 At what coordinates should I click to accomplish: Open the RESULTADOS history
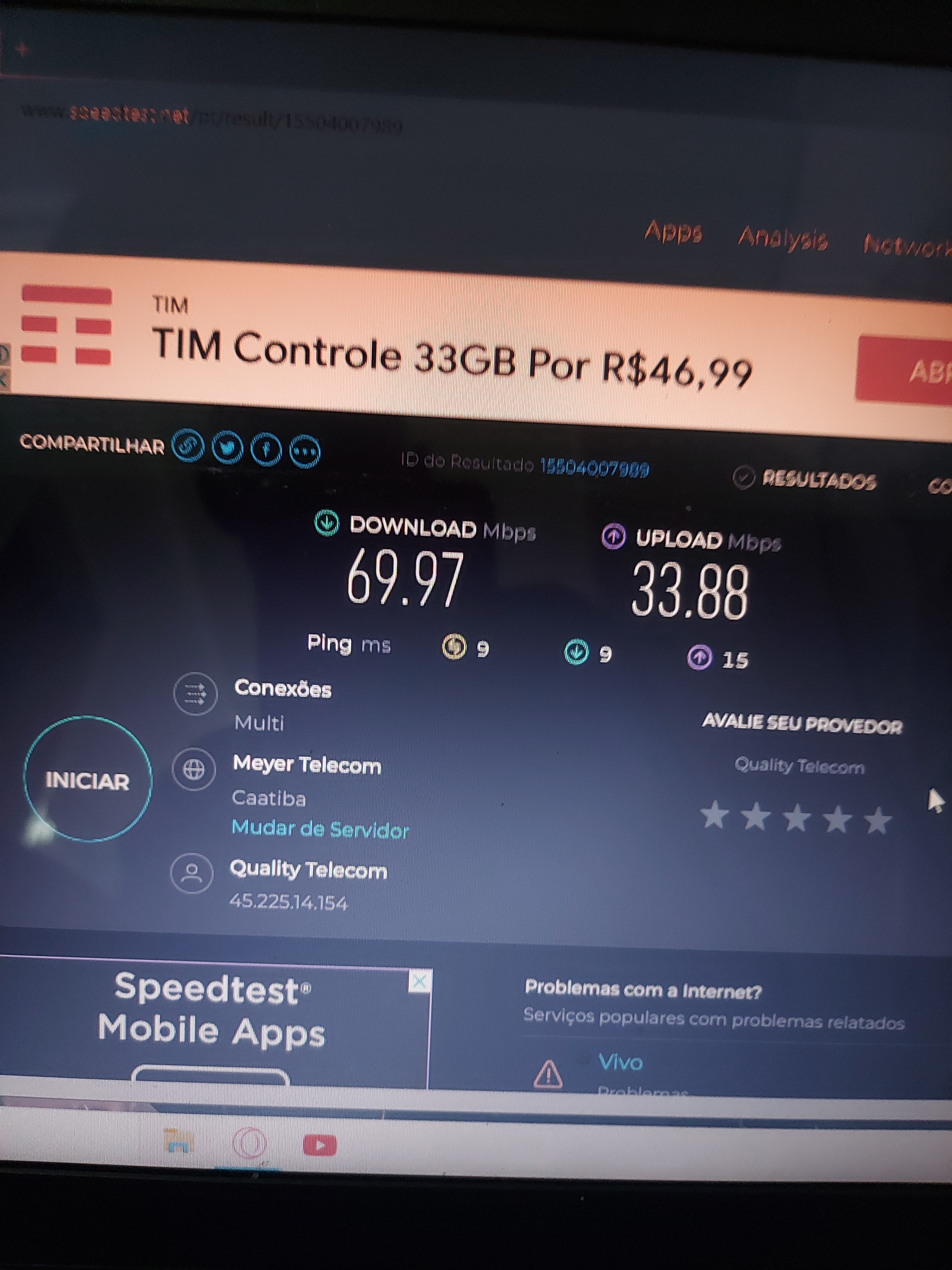coord(805,479)
